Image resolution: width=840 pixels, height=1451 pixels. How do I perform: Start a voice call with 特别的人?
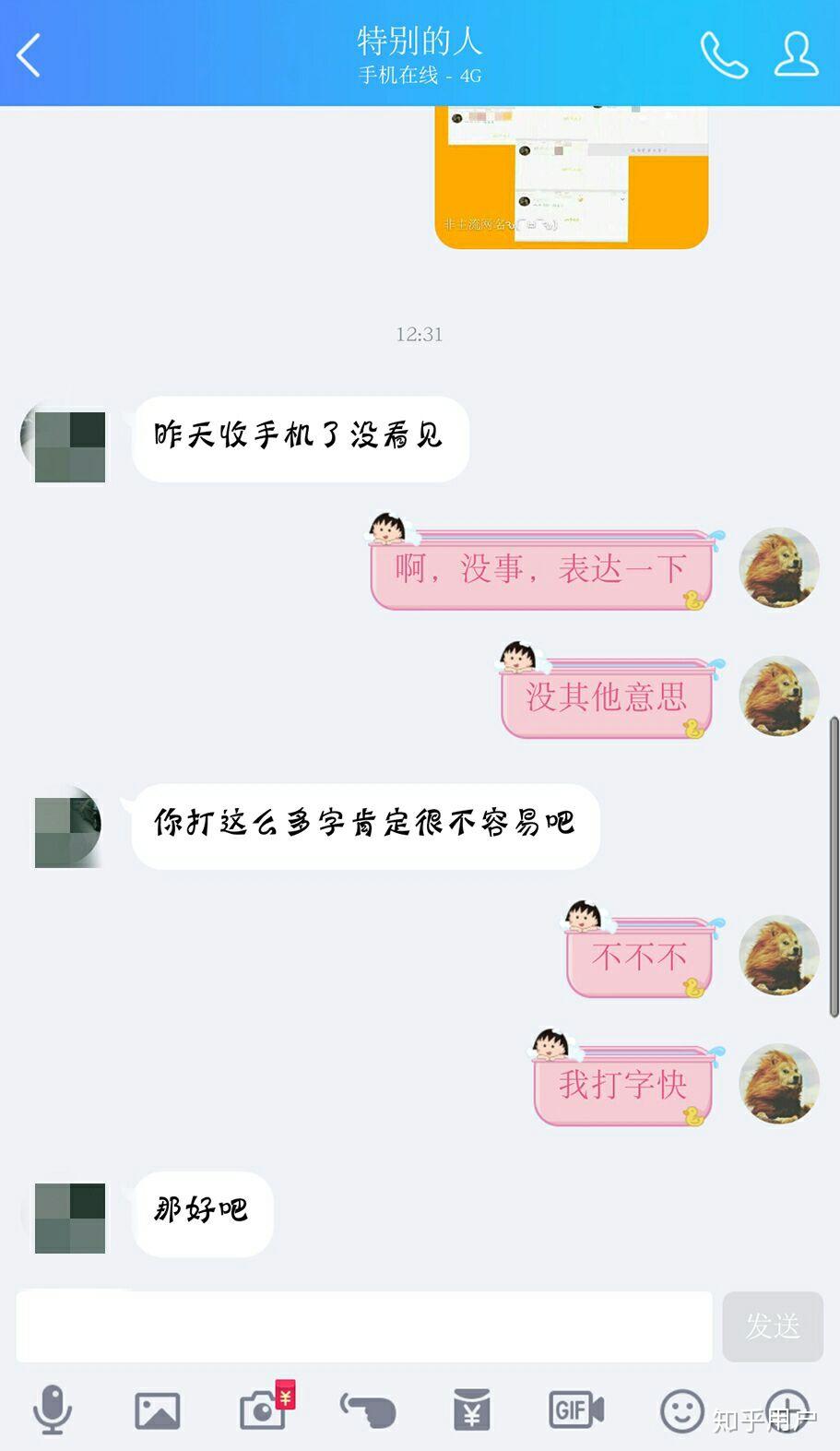point(724,54)
